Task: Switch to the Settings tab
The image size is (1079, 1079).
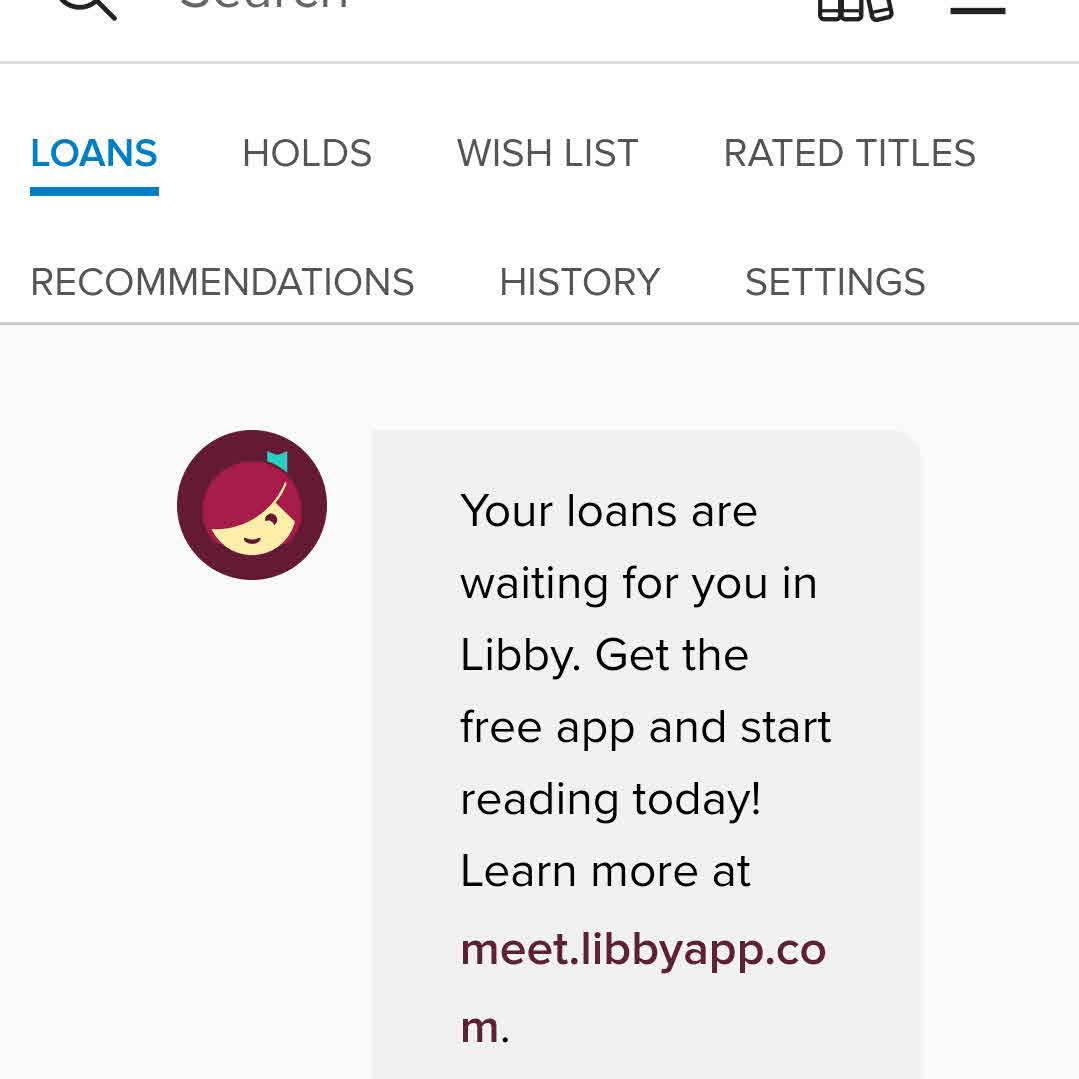Action: point(835,283)
